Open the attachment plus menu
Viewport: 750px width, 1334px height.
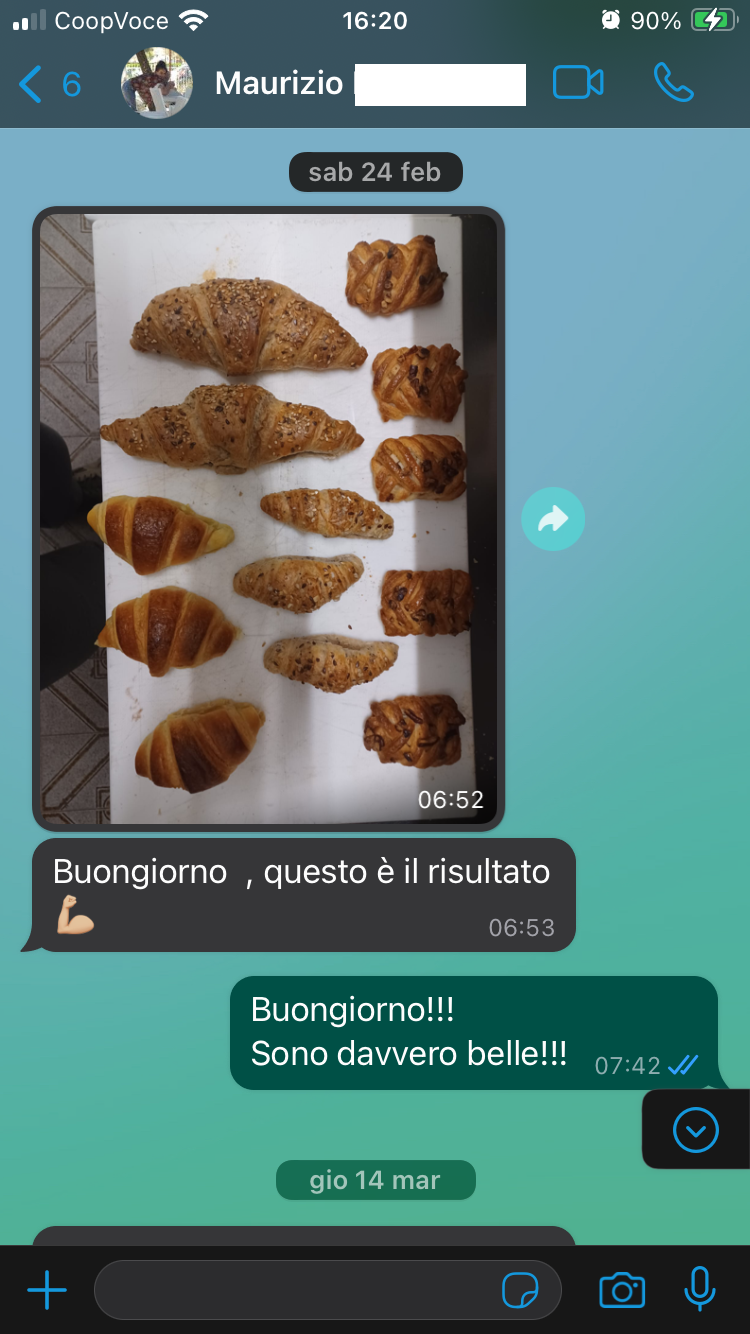point(47,1291)
